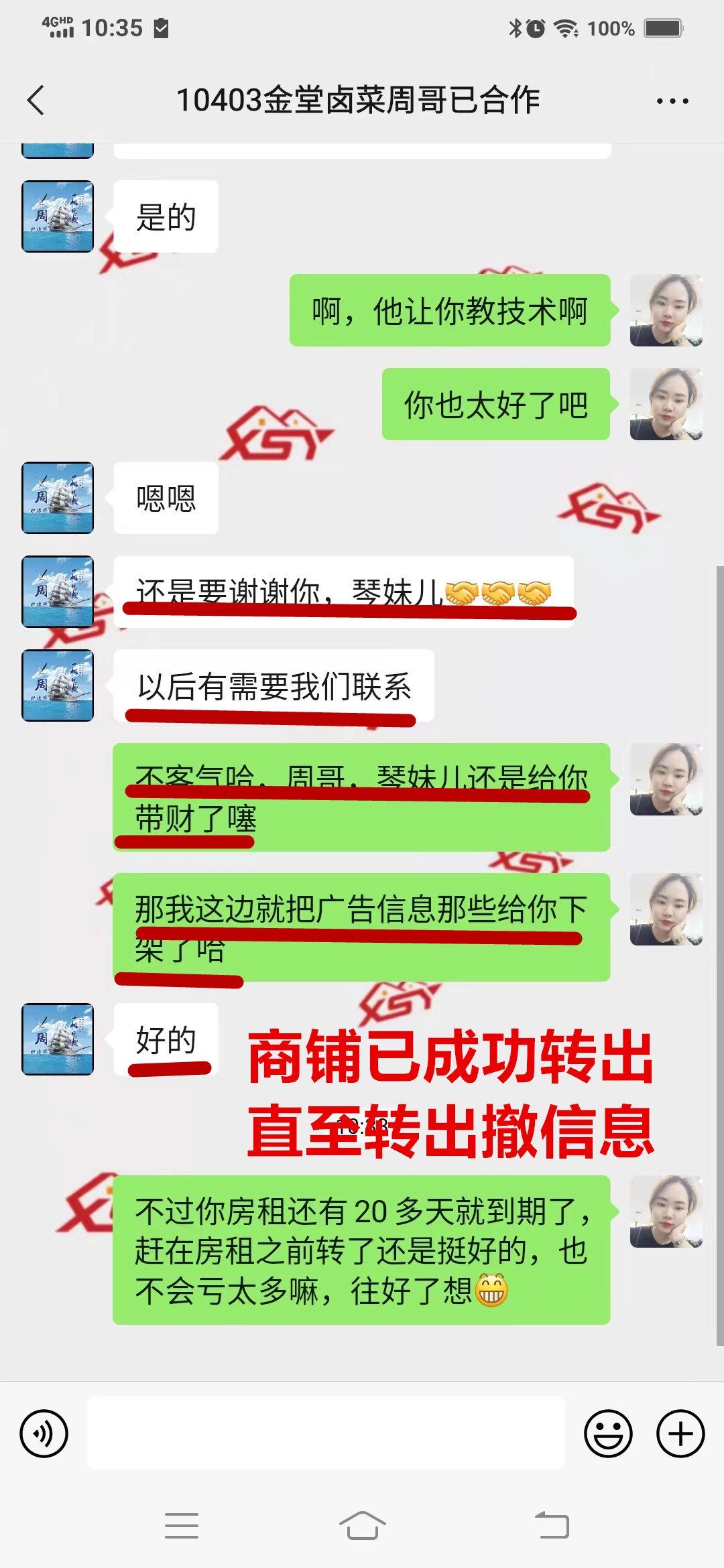Open the plus attachment menu
Viewport: 724px width, 1568px height.
pos(680,1434)
